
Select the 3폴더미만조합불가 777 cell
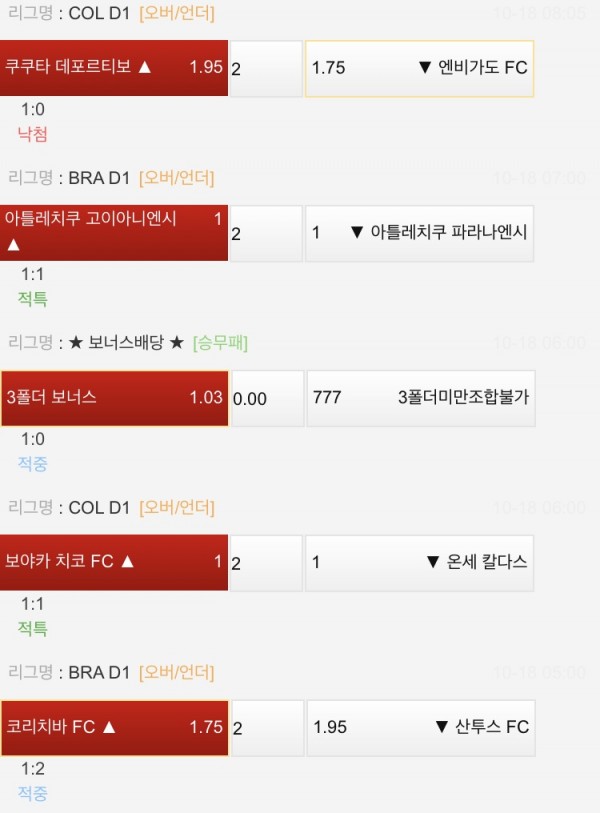pos(419,398)
